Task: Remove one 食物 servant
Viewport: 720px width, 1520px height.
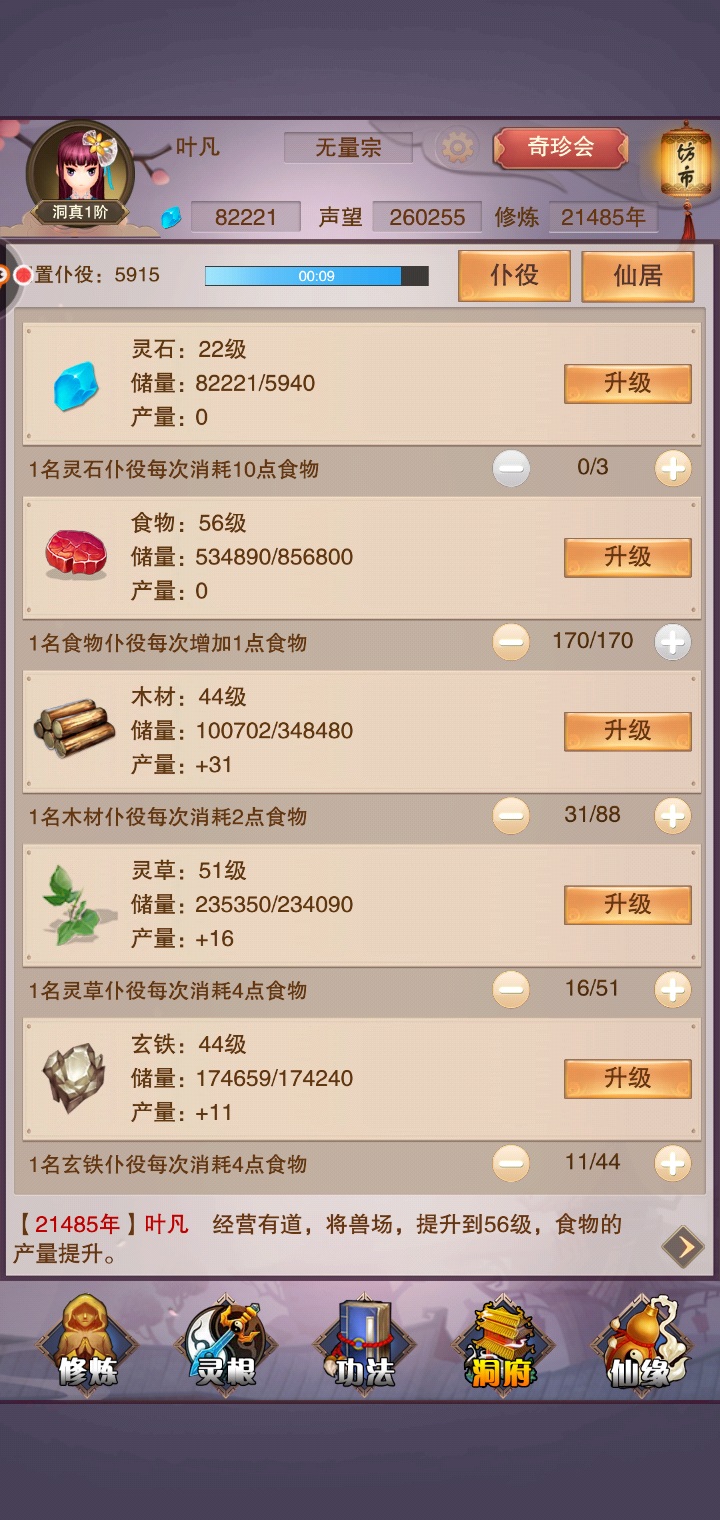Action: pos(511,642)
